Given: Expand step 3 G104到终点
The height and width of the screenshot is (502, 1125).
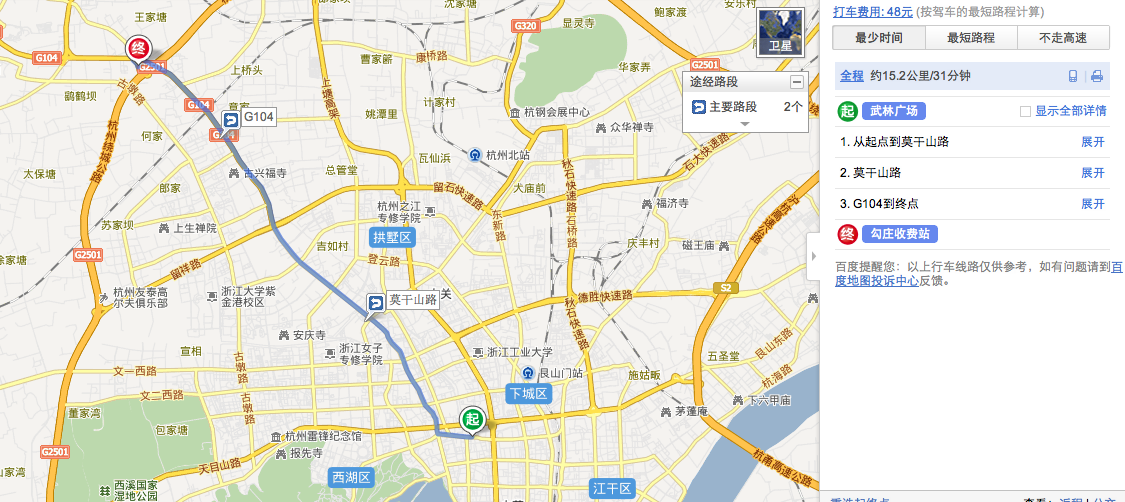Looking at the screenshot, I should pyautogui.click(x=1092, y=204).
